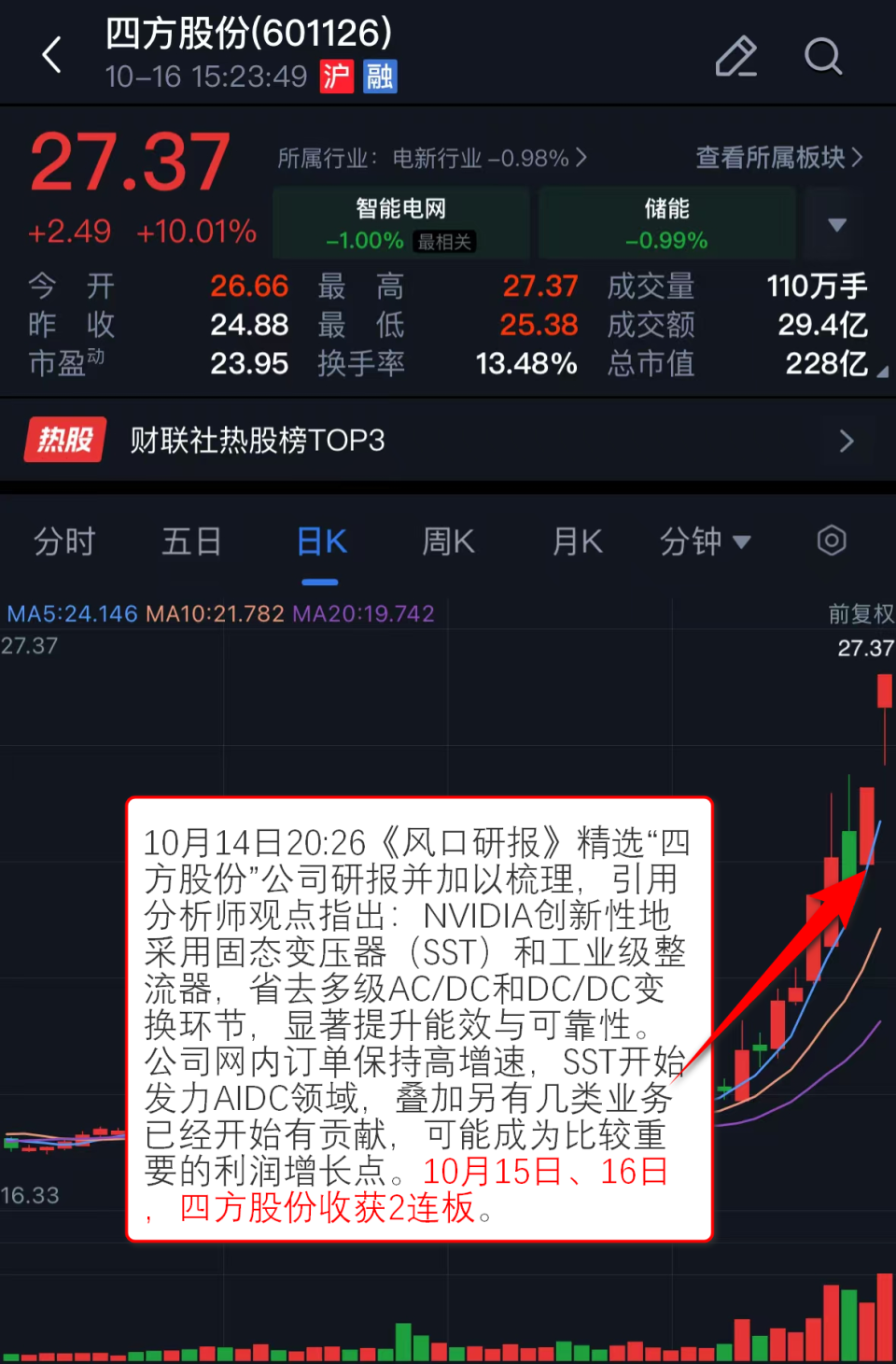Open 财联社热股榜TOP3 via its chevron
This screenshot has height=1364, width=896.
[847, 440]
